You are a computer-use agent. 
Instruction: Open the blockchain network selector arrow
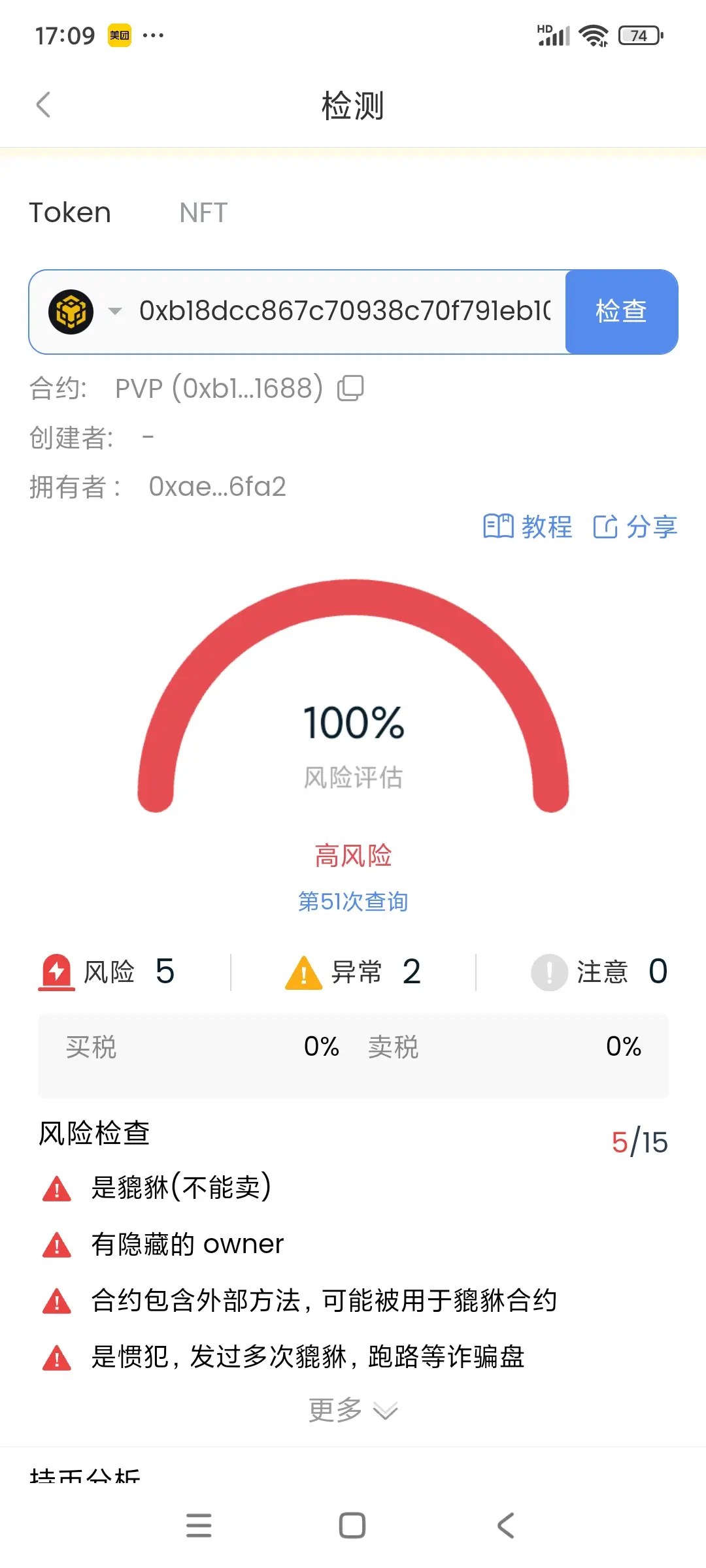(115, 312)
